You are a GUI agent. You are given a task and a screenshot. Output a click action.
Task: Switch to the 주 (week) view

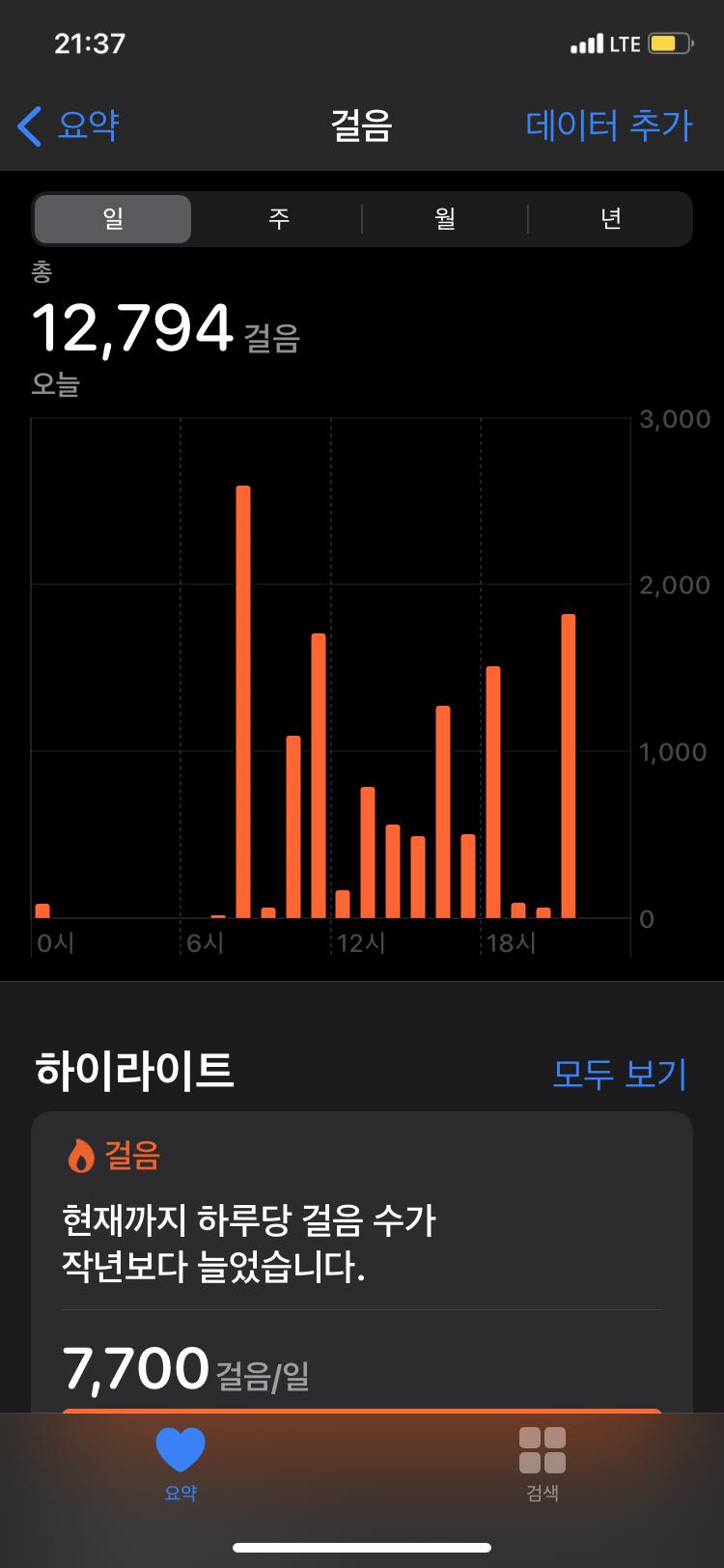278,219
